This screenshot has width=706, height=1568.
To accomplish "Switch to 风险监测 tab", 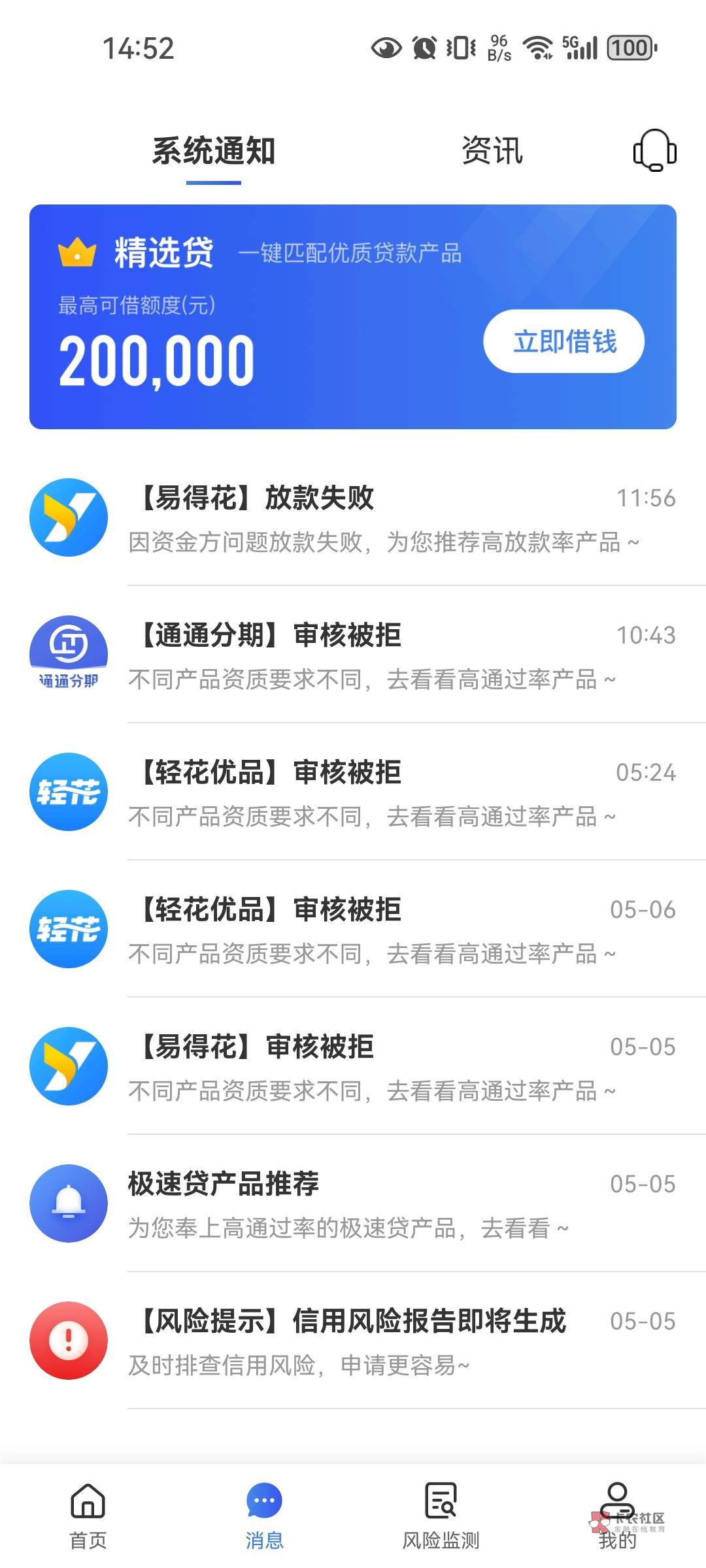I will (x=441, y=1516).
